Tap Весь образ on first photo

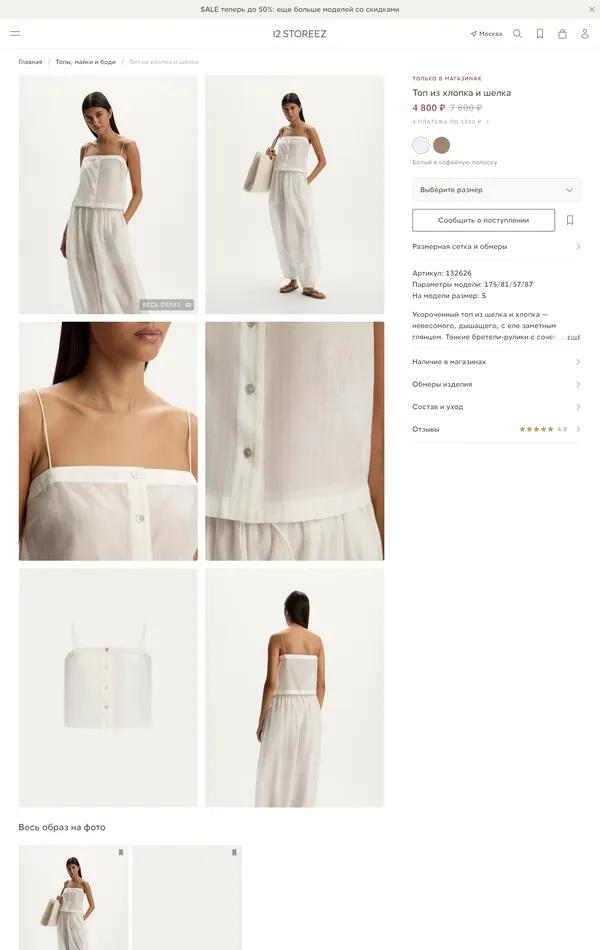tap(167, 304)
